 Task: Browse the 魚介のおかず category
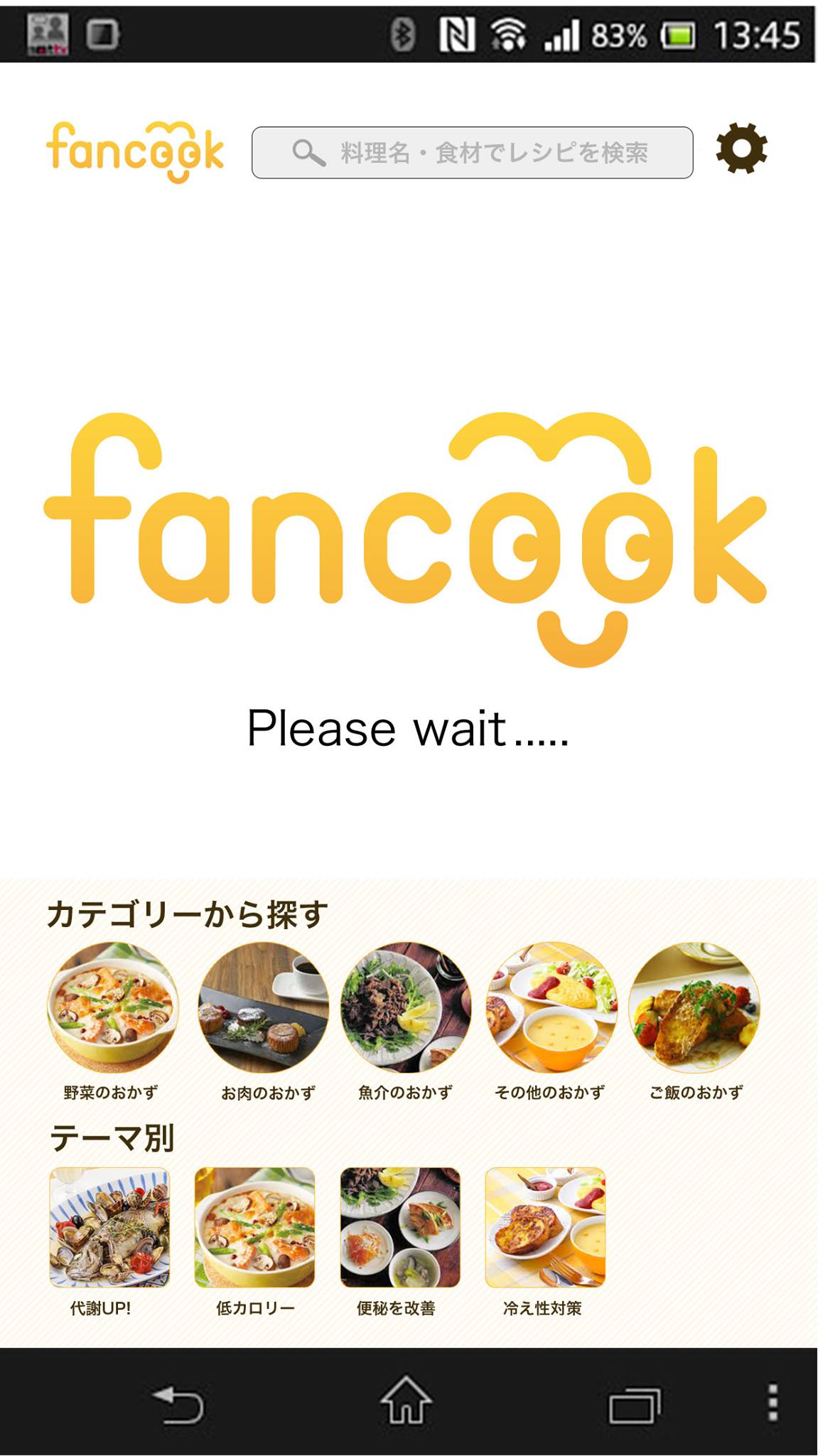pyautogui.click(x=406, y=1007)
